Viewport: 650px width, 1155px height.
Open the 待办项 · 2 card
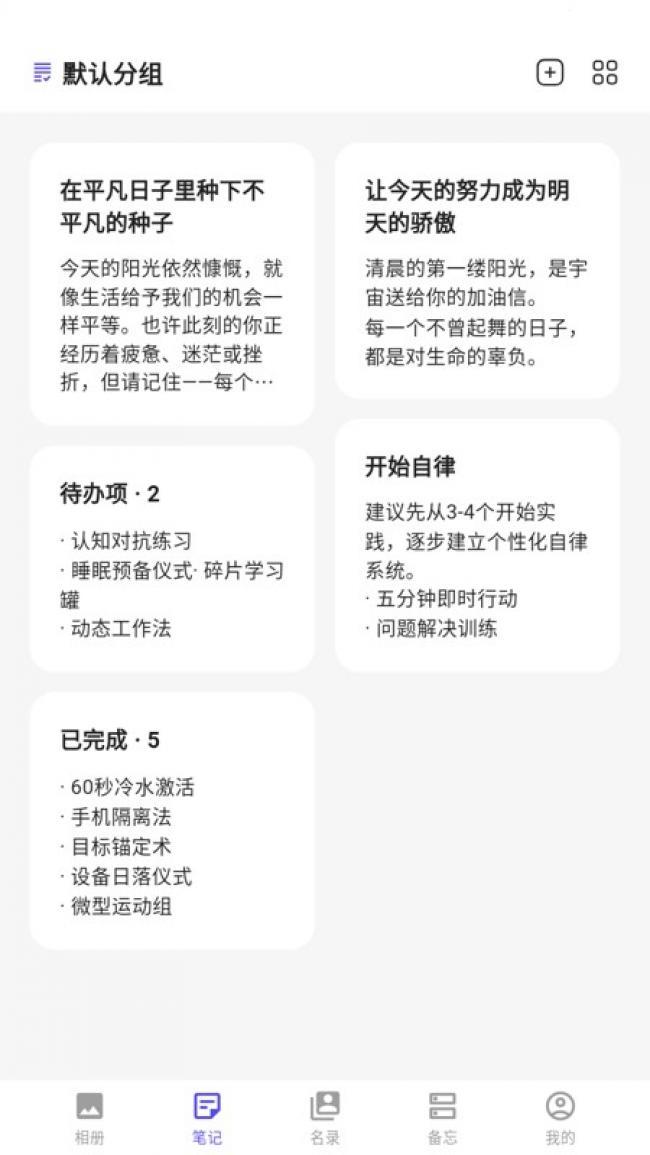tap(172, 558)
